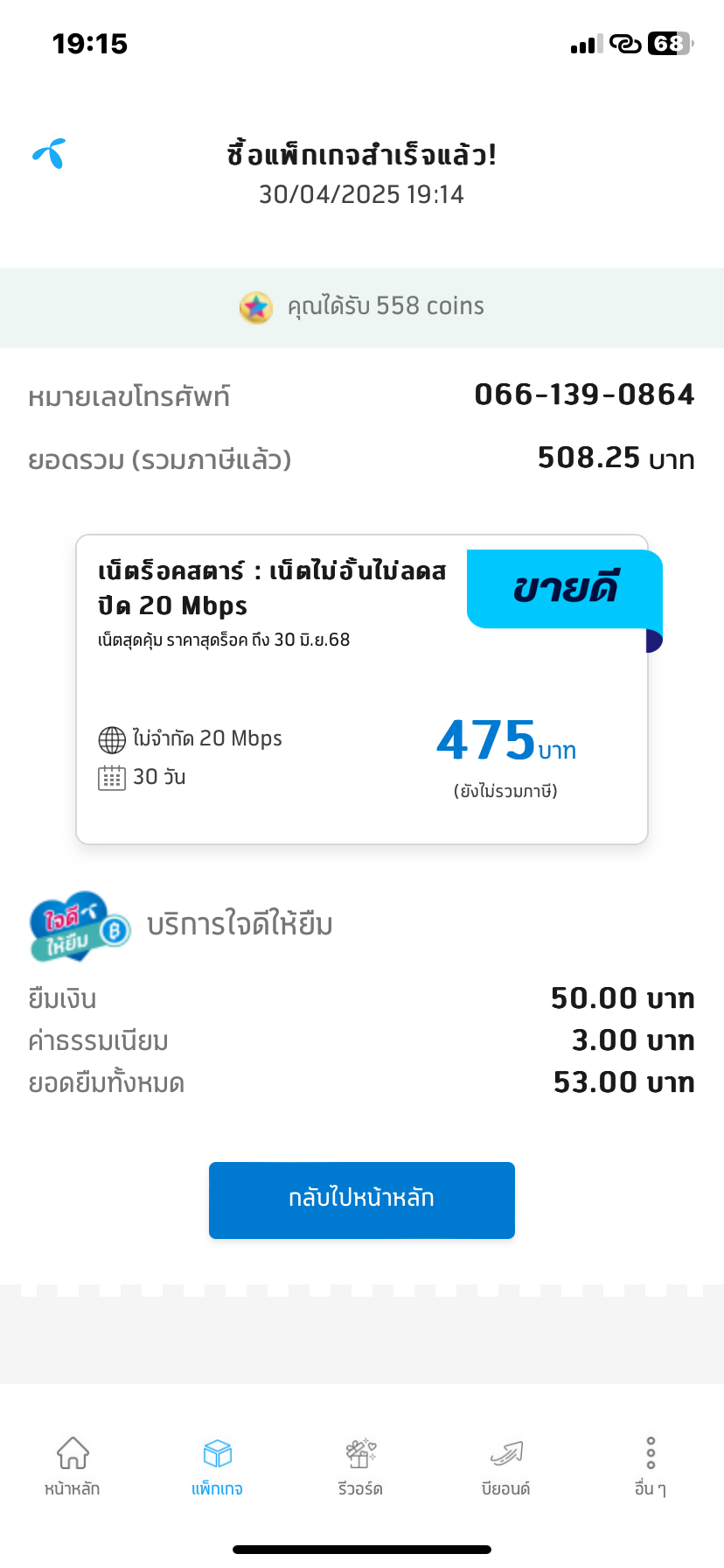Open the เน็ตร็อคสตาร์ 20 Mbps package card
The width and height of the screenshot is (724, 1568).
362,689
